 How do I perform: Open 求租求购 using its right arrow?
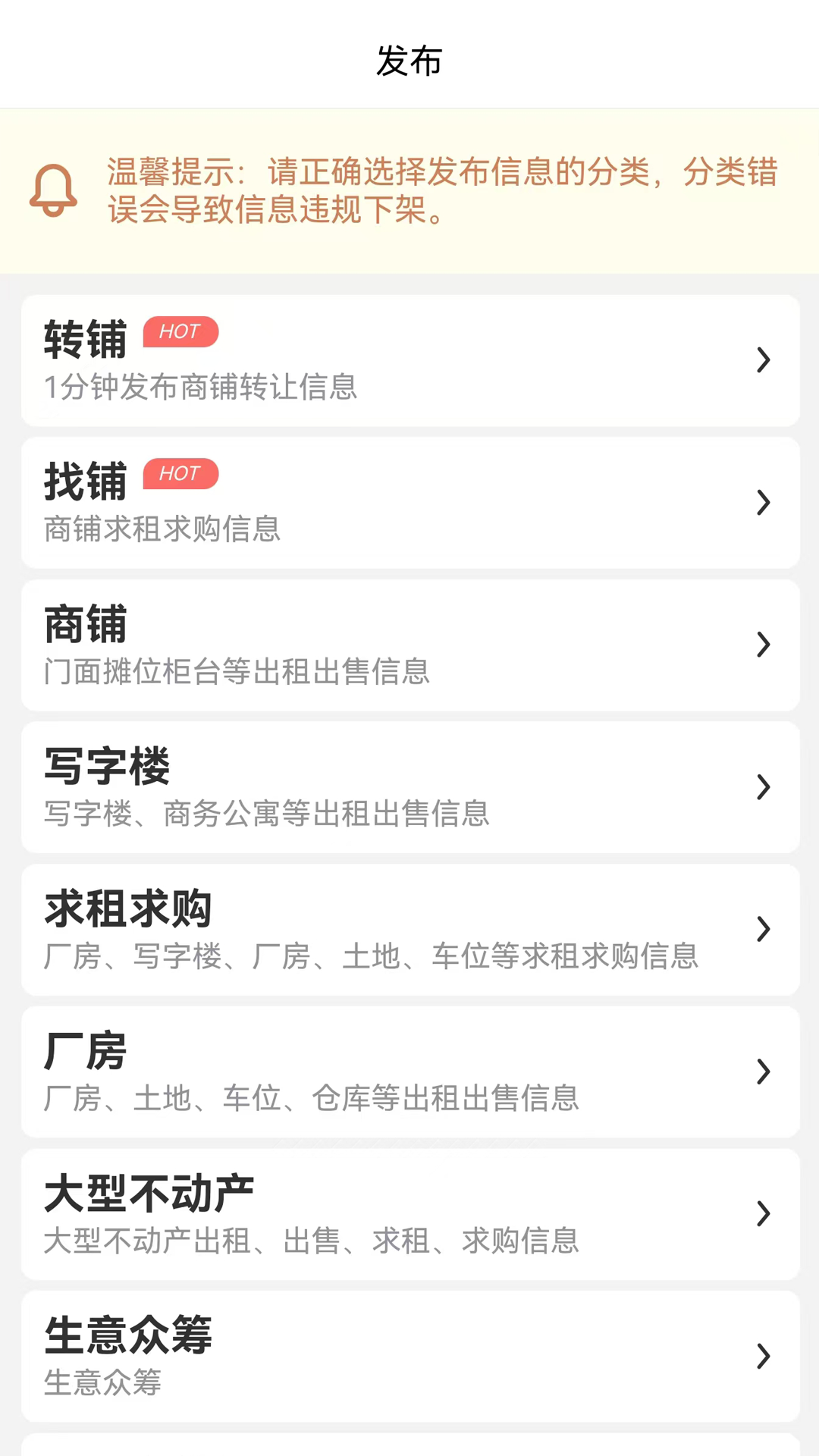[x=764, y=929]
